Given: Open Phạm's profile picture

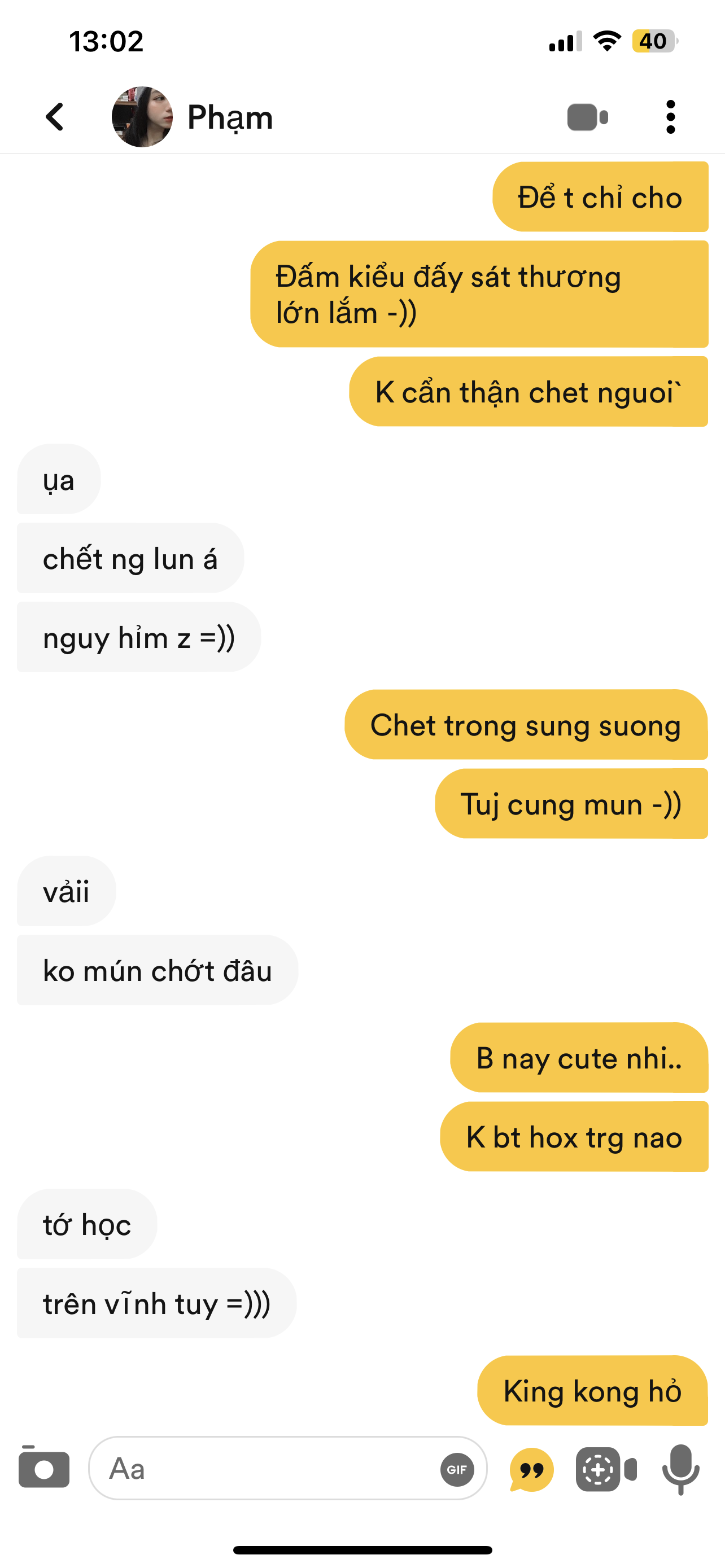Looking at the screenshot, I should pos(142,117).
